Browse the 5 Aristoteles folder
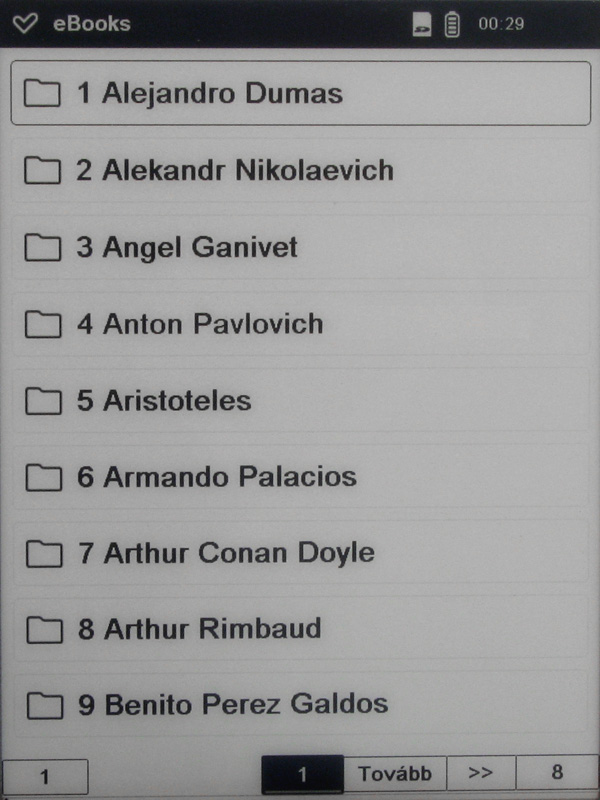The image size is (600, 800). click(300, 401)
